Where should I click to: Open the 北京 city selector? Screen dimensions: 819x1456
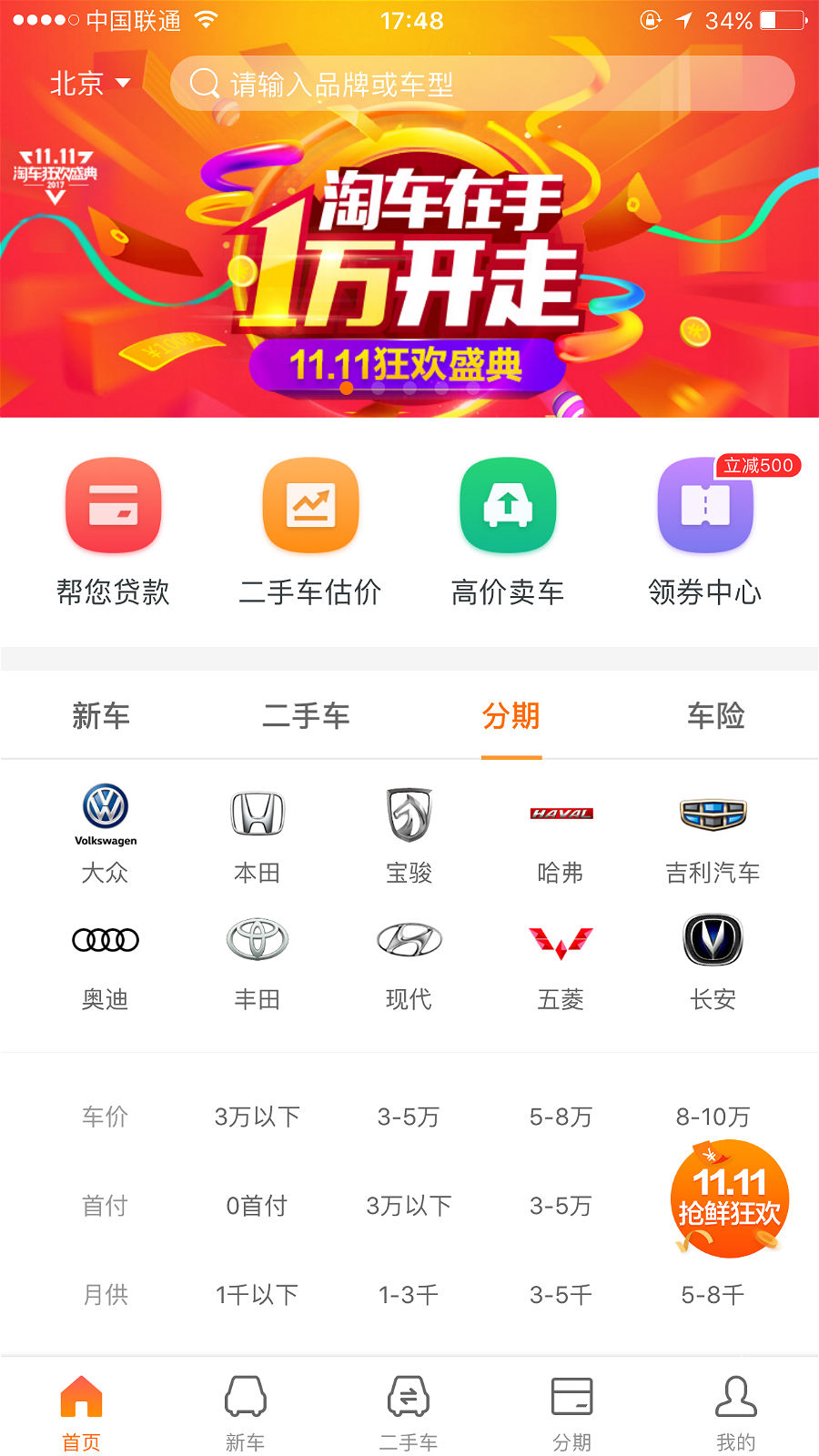point(89,84)
